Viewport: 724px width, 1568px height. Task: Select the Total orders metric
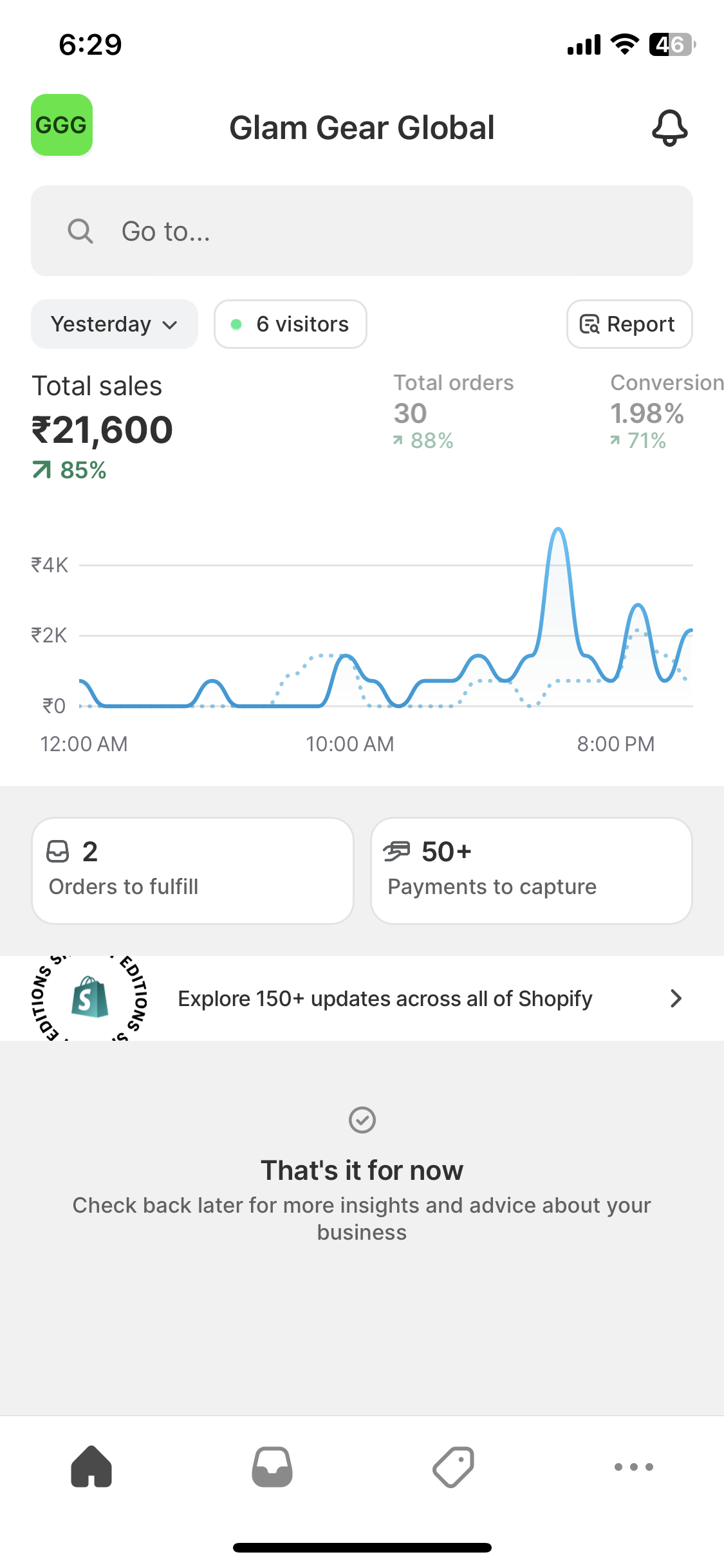(454, 411)
